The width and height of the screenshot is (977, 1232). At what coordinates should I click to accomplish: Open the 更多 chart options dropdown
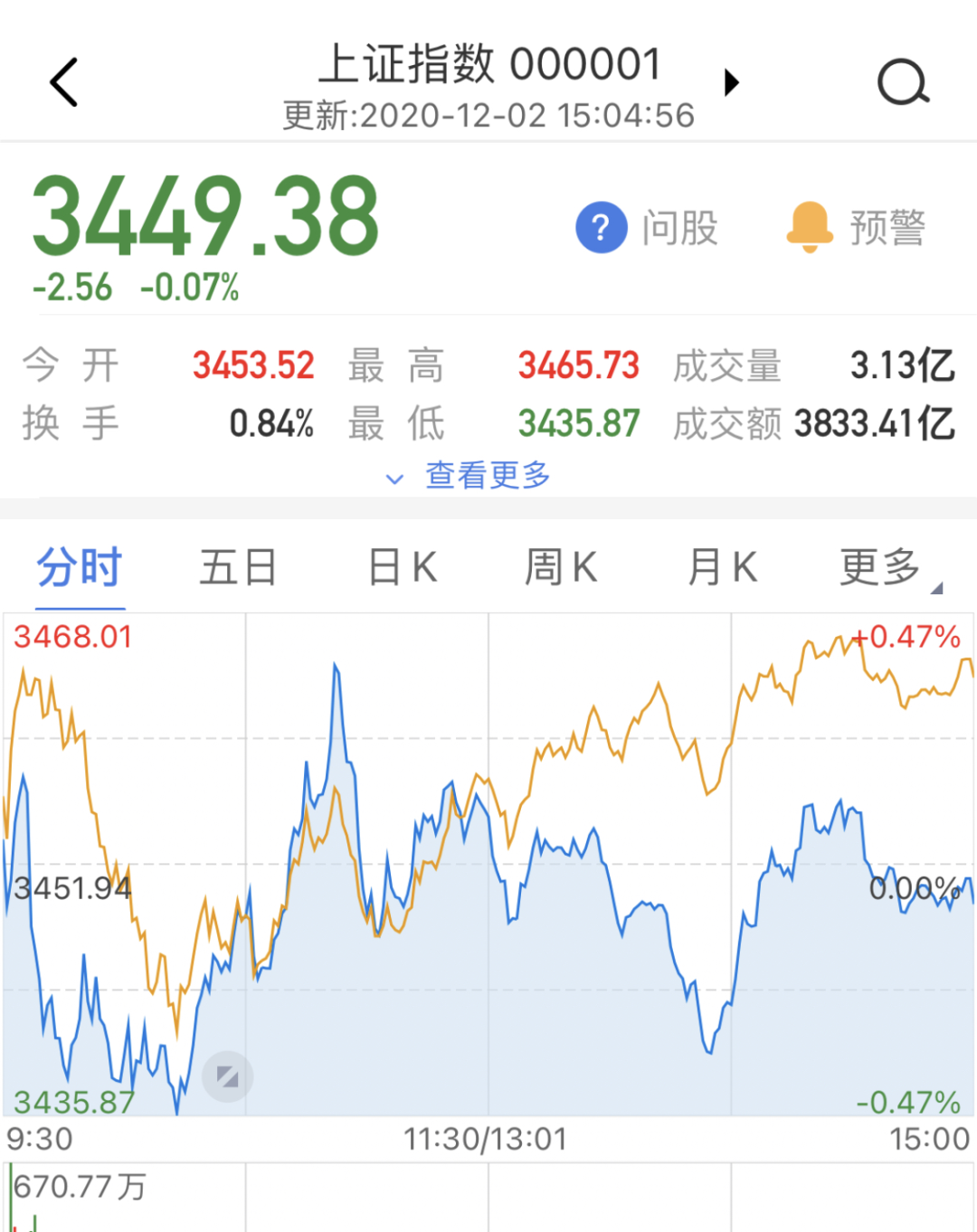click(x=882, y=568)
